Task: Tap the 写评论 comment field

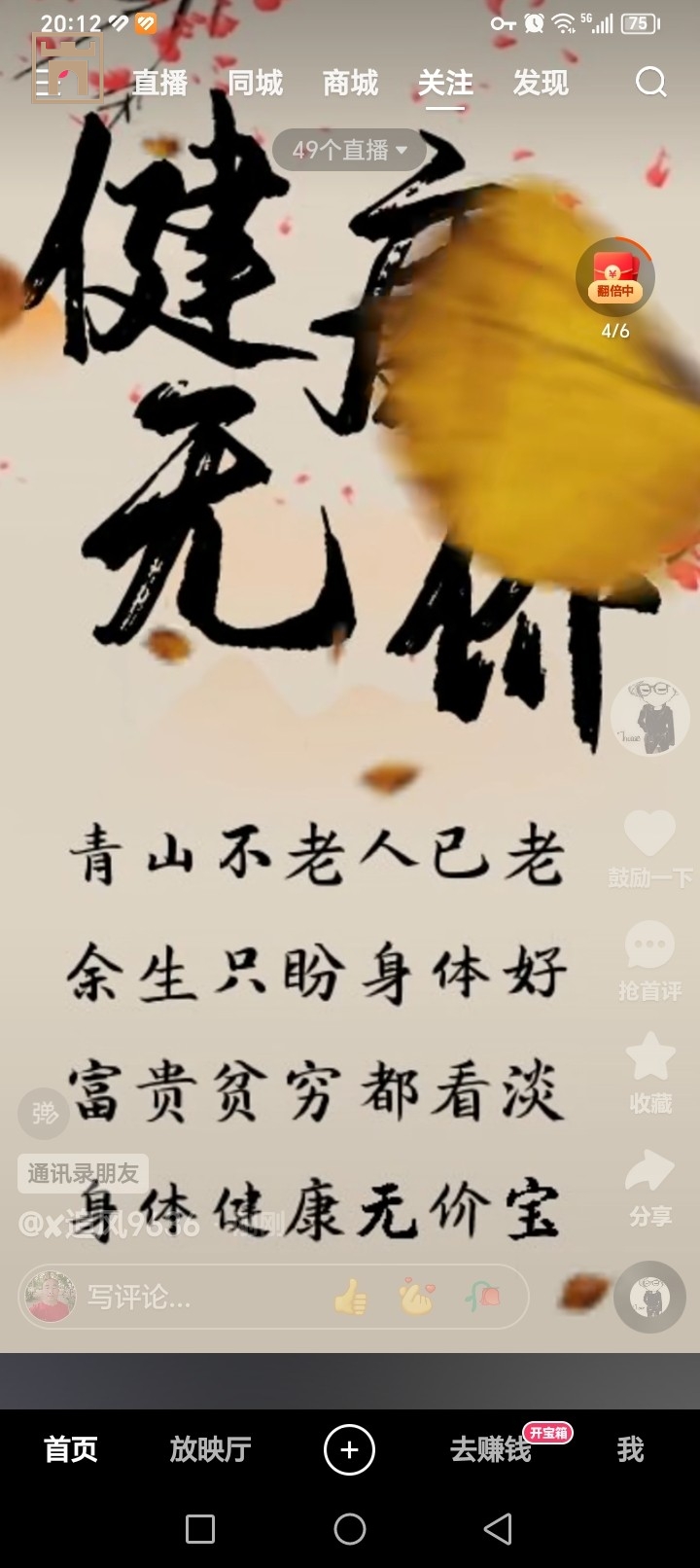Action: click(194, 1297)
